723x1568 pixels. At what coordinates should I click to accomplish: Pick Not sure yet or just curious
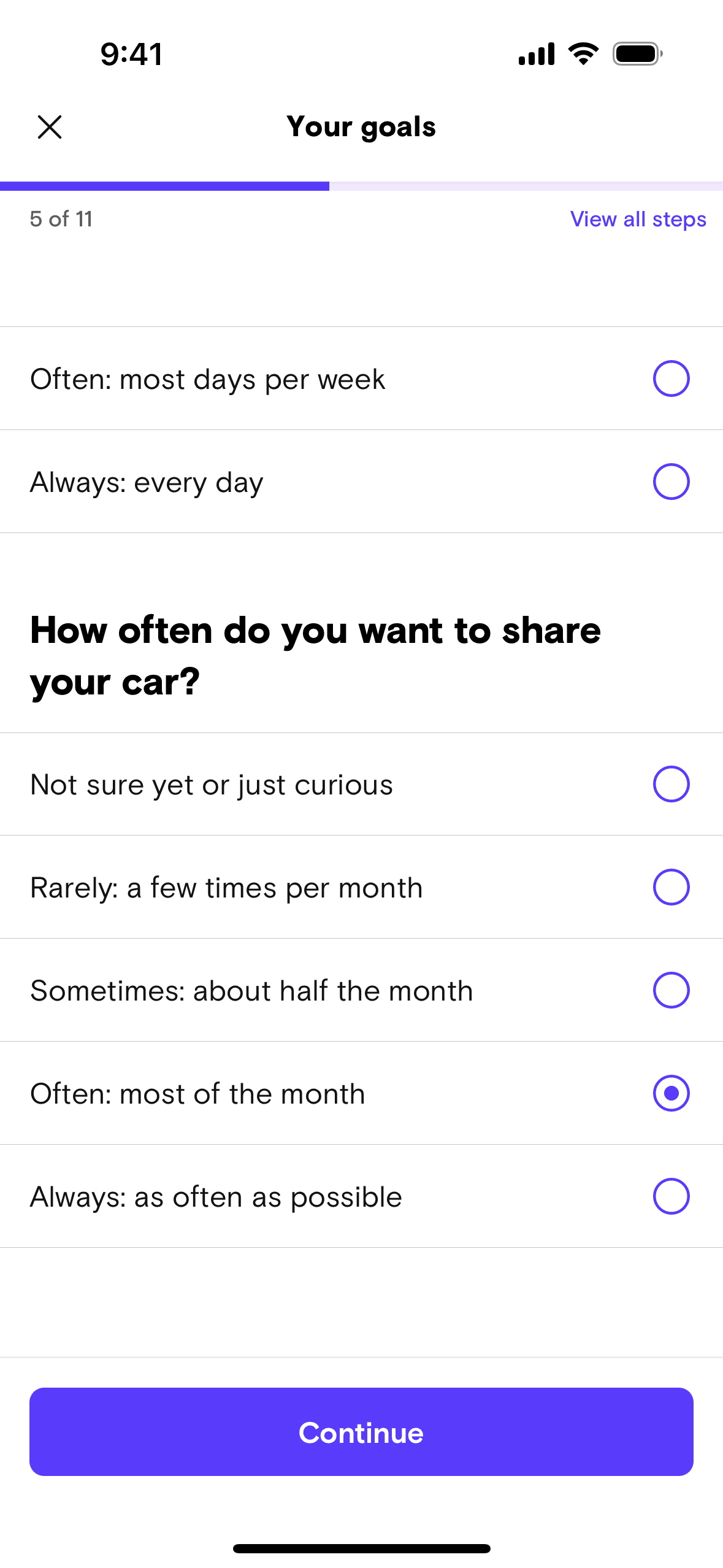click(x=671, y=784)
